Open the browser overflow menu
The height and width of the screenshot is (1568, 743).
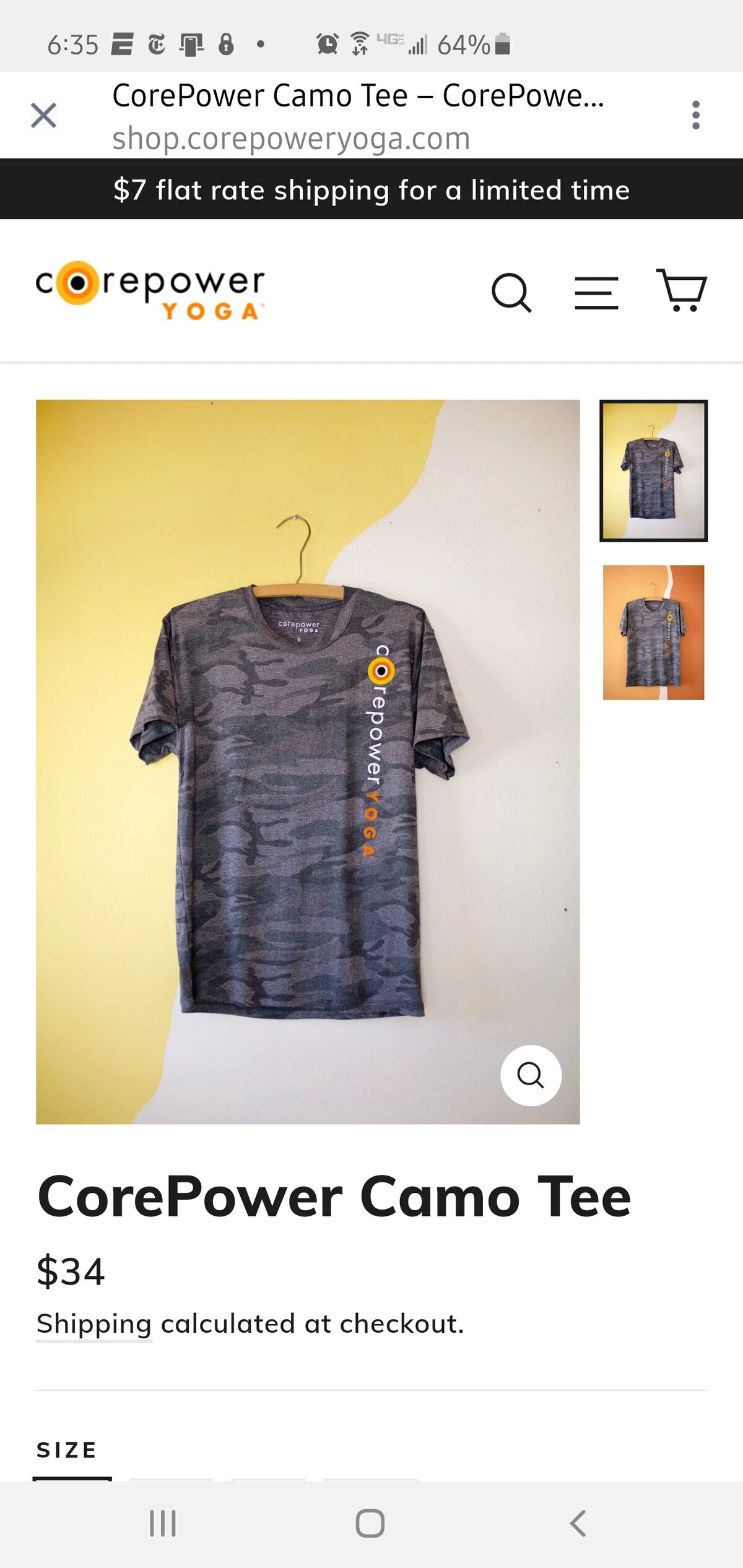point(696,116)
